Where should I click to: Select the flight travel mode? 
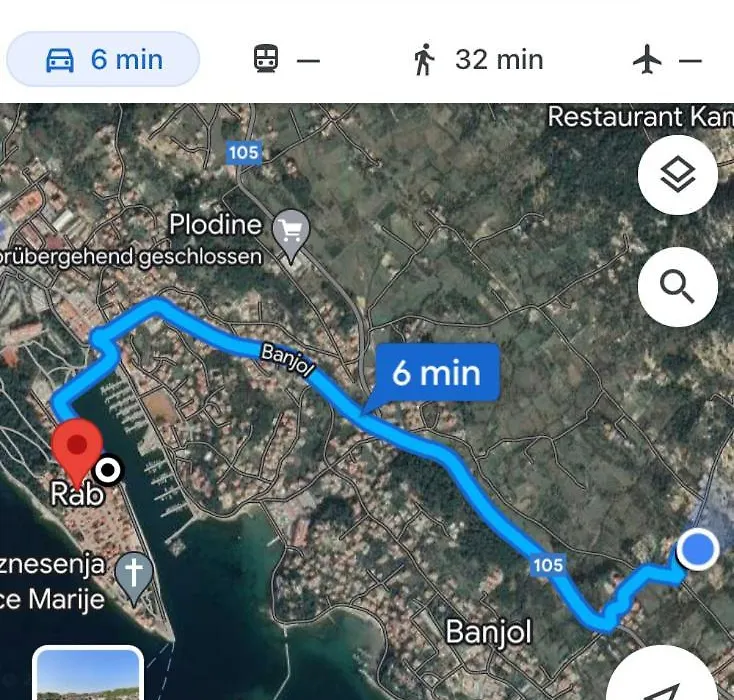pyautogui.click(x=667, y=59)
